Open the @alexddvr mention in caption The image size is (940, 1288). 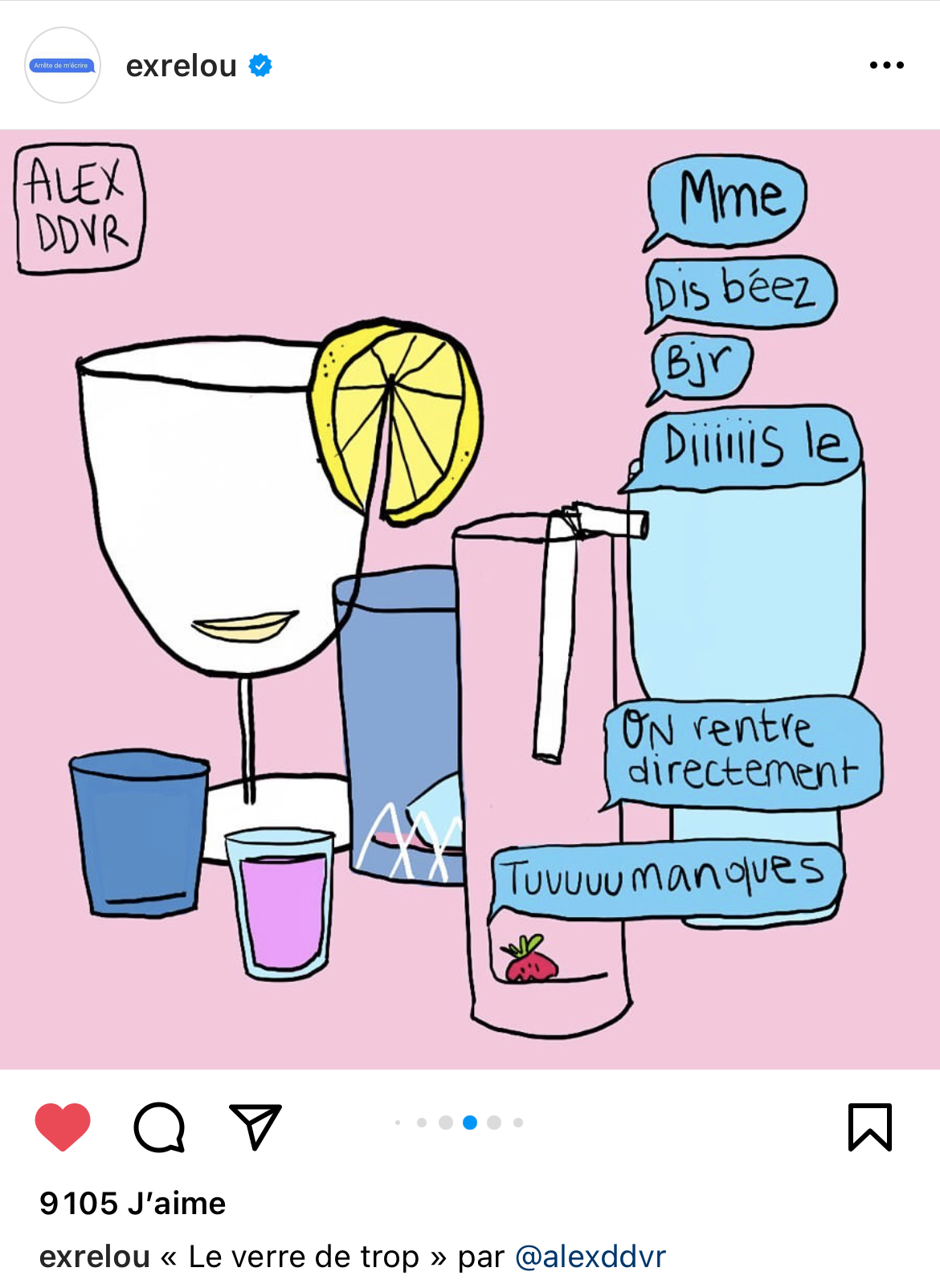[x=590, y=1257]
